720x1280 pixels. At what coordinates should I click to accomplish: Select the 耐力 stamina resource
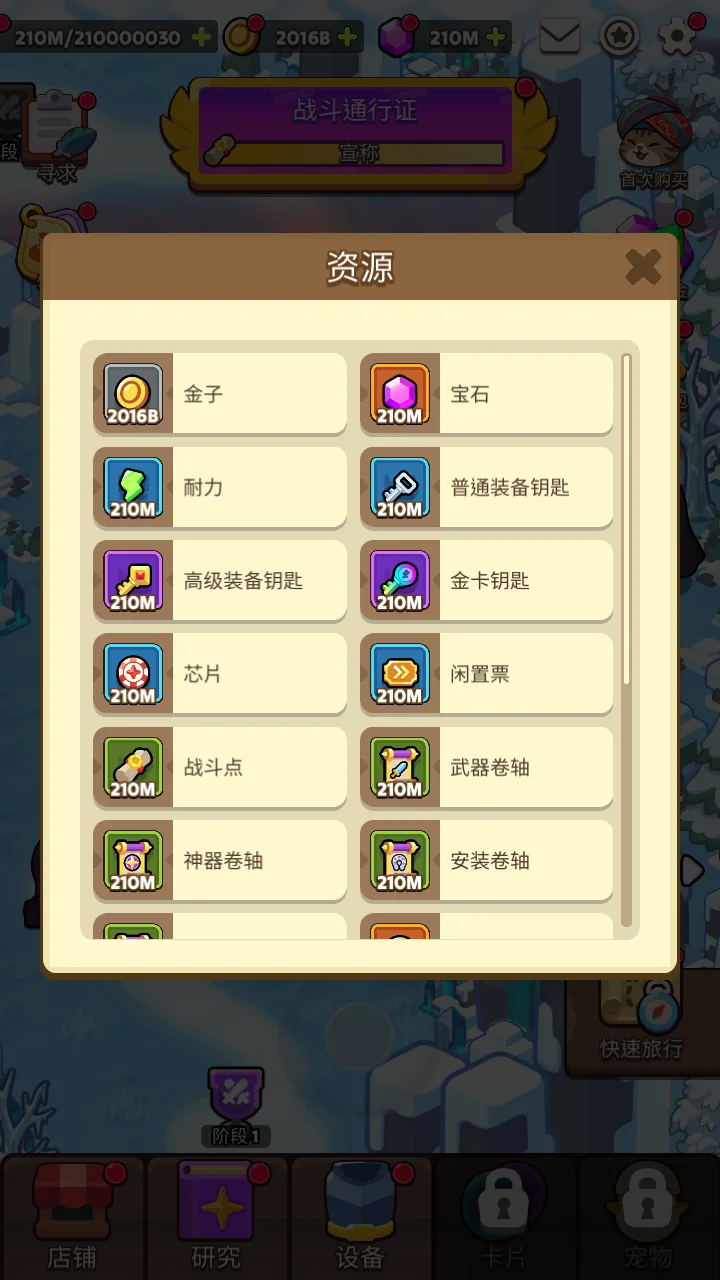(220, 487)
